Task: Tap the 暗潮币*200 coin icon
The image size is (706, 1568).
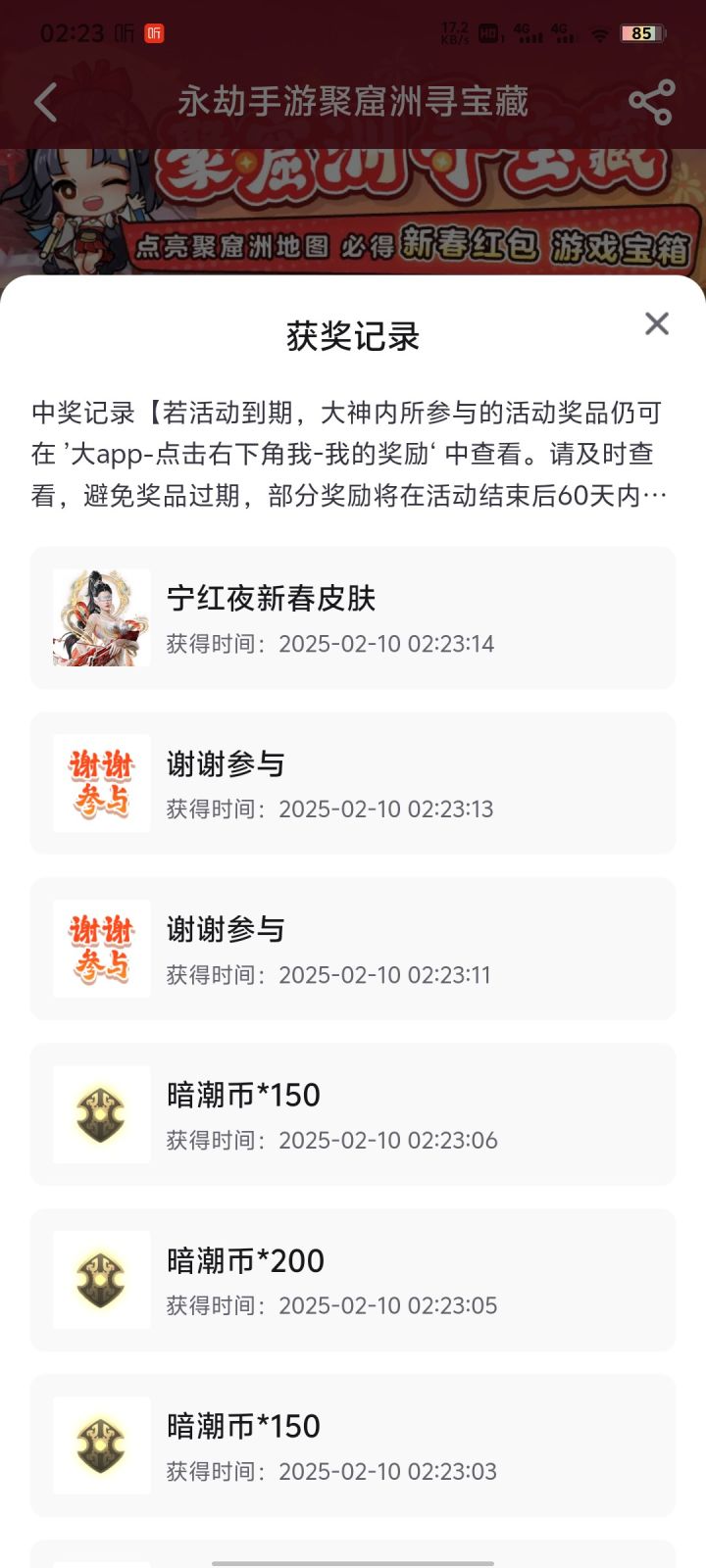Action: [100, 1279]
